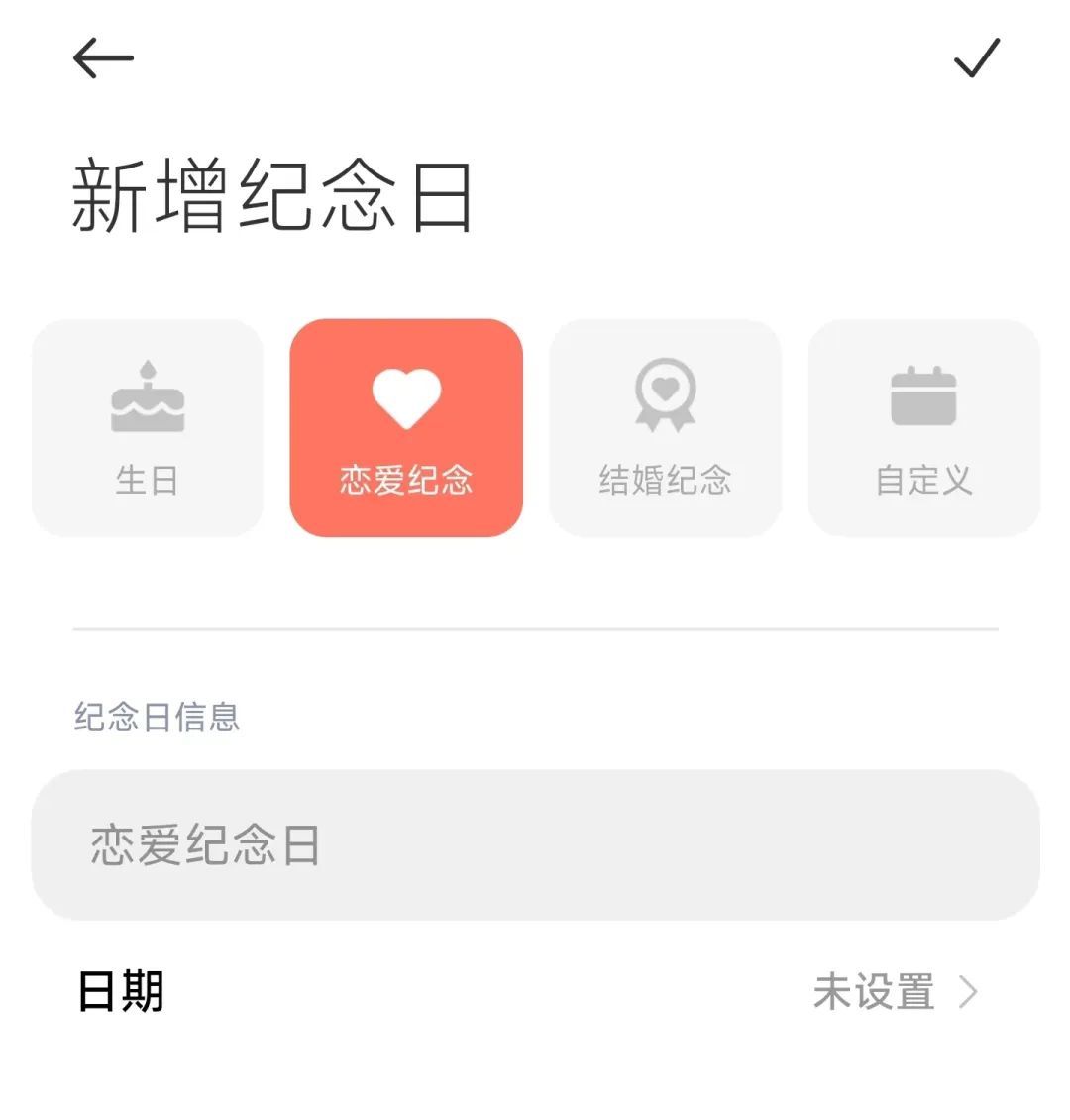Image resolution: width=1070 pixels, height=1120 pixels.
Task: Pick the 自定义 custom type
Action: [923, 428]
